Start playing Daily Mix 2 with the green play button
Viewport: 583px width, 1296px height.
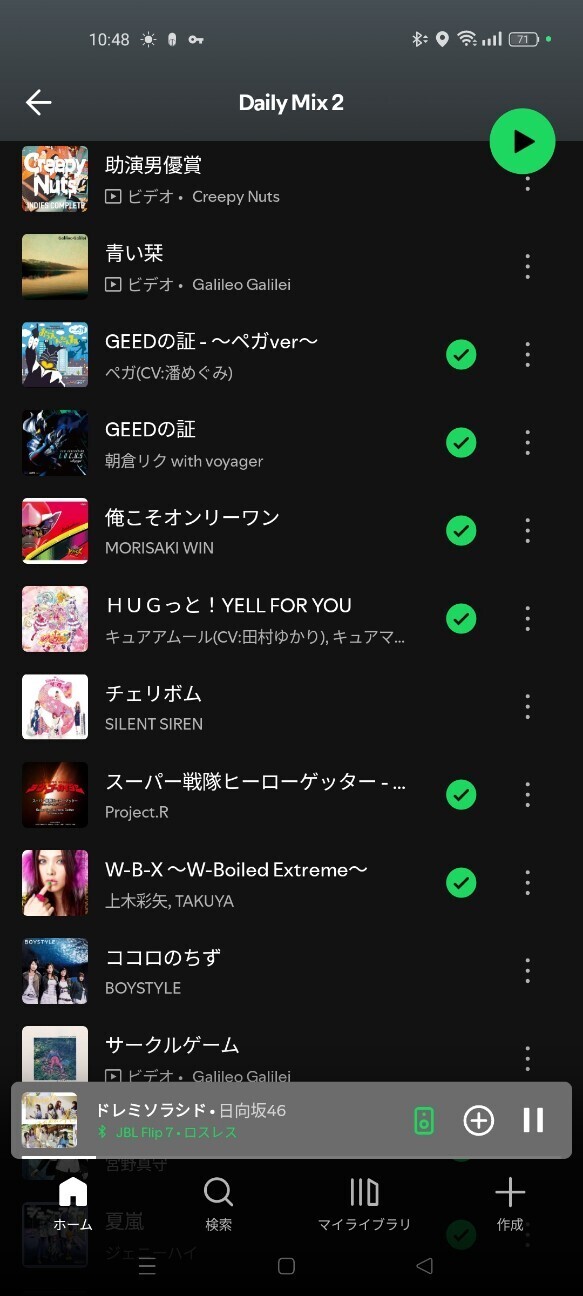point(522,142)
